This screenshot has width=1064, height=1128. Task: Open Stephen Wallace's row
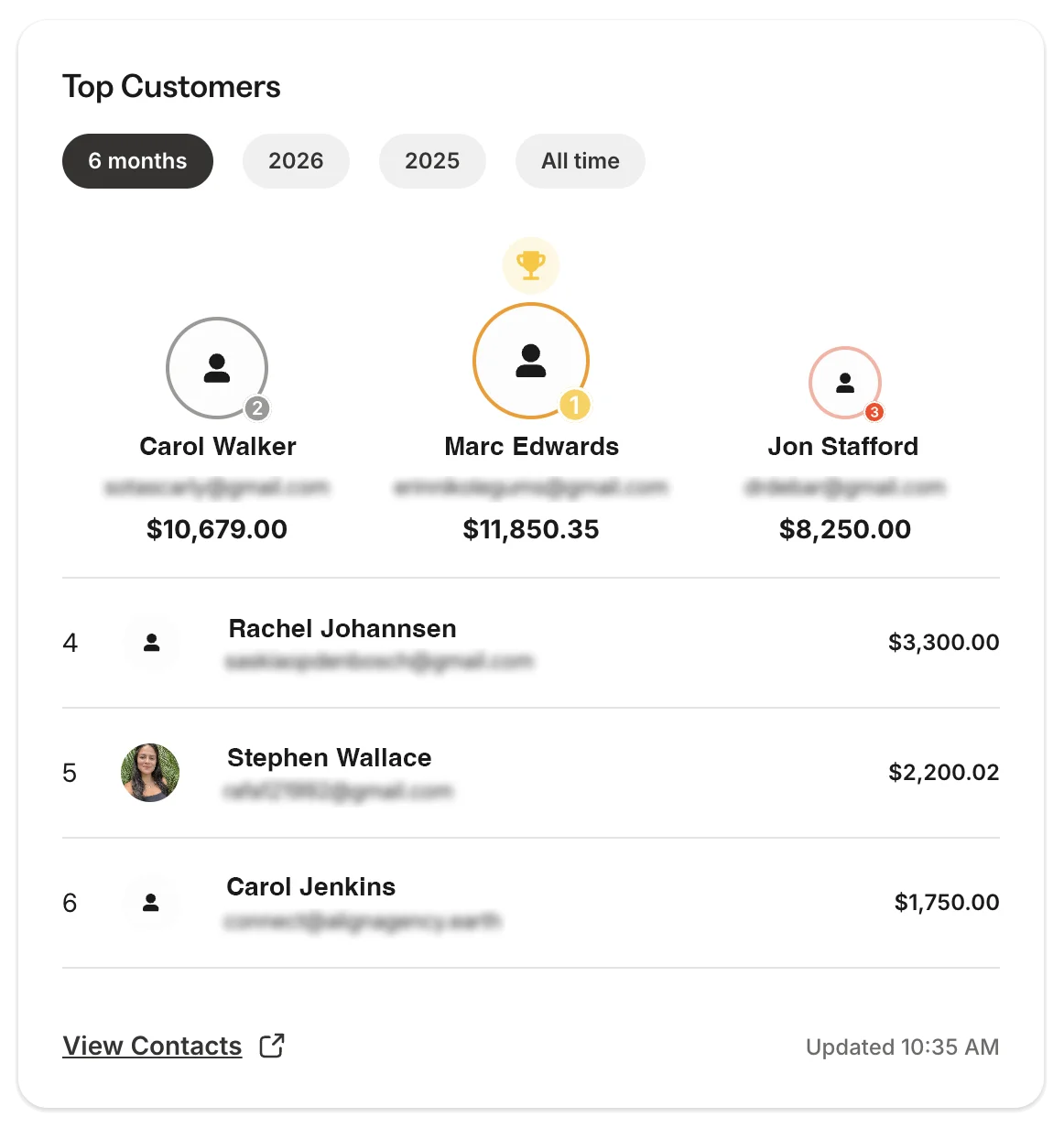pos(330,758)
